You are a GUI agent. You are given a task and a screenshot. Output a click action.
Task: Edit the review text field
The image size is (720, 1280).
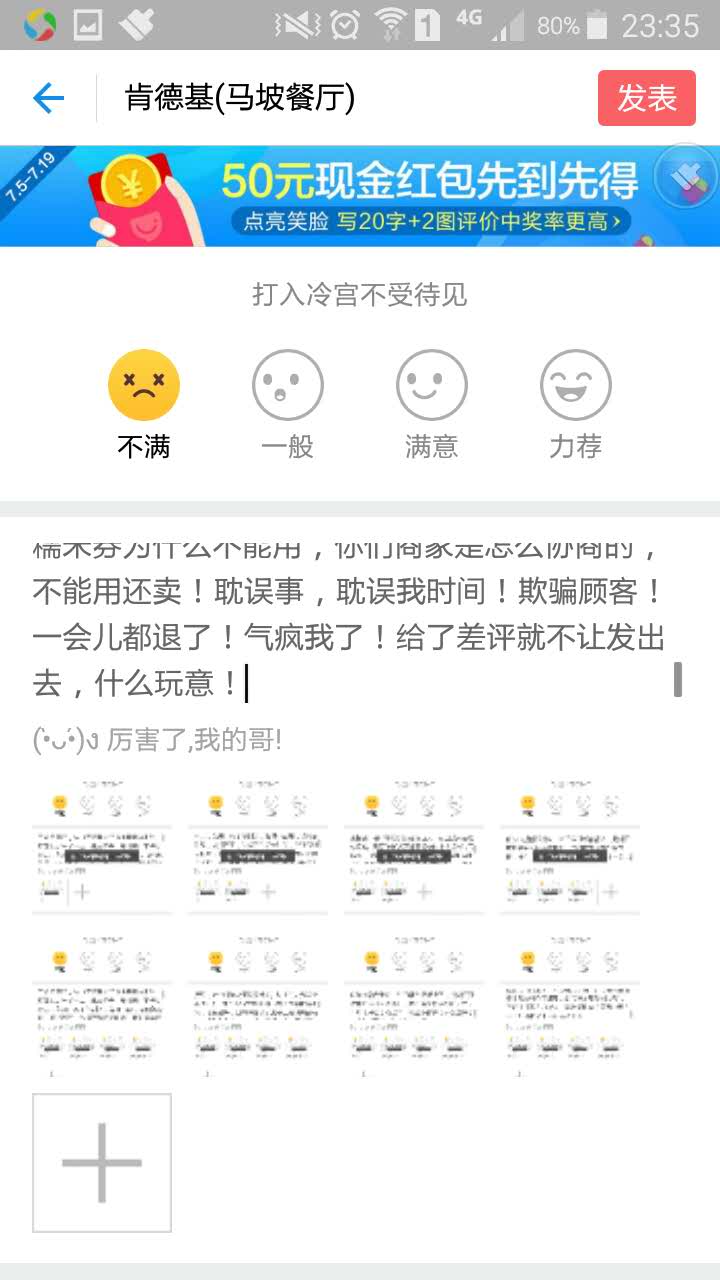coord(350,638)
